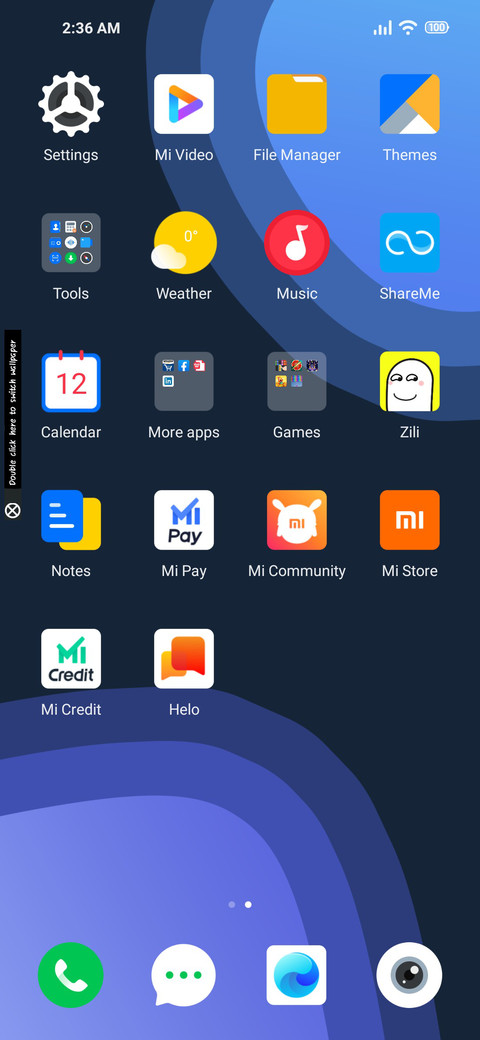Dismiss the switch wallpaper side banner
Screen dimensions: 480x1040
coord(13,510)
